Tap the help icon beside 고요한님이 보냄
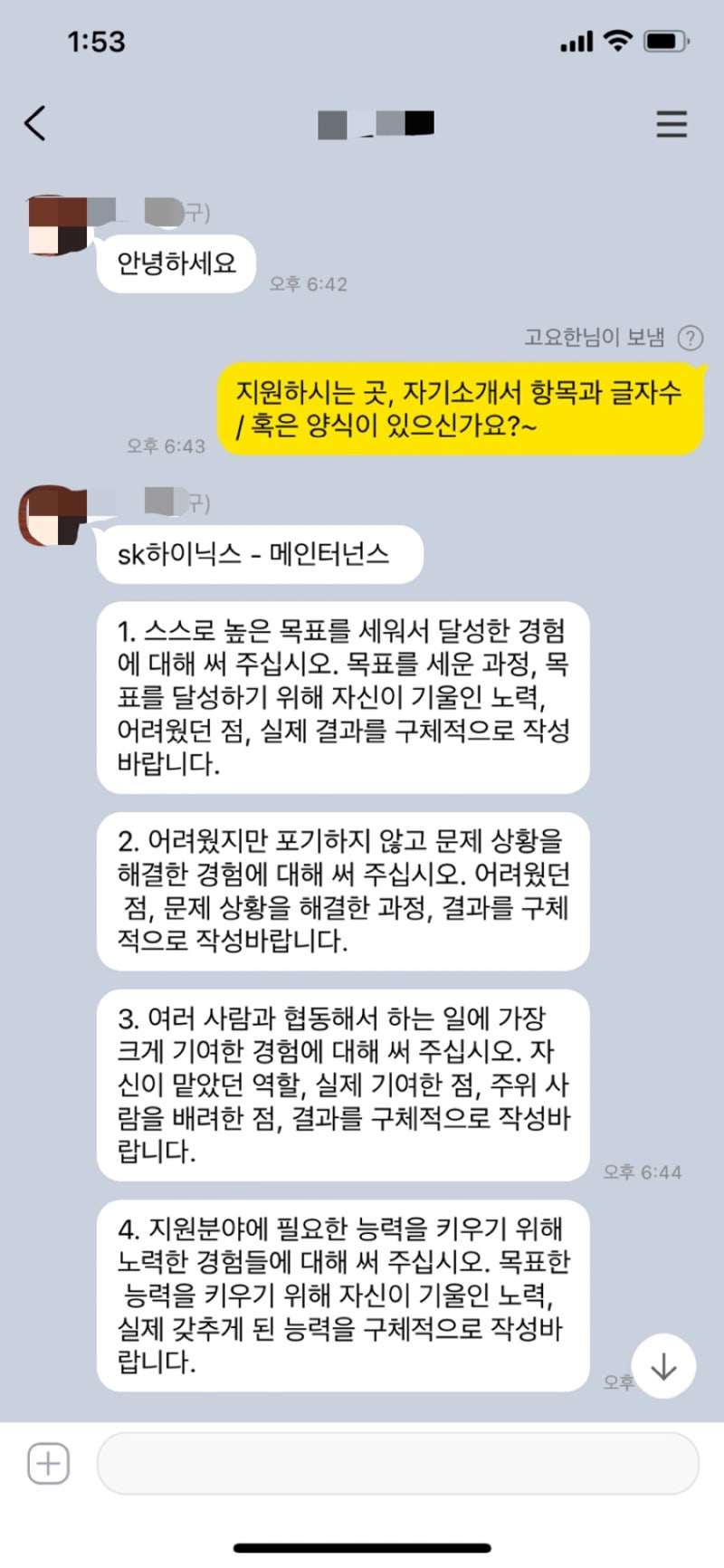 tap(691, 338)
